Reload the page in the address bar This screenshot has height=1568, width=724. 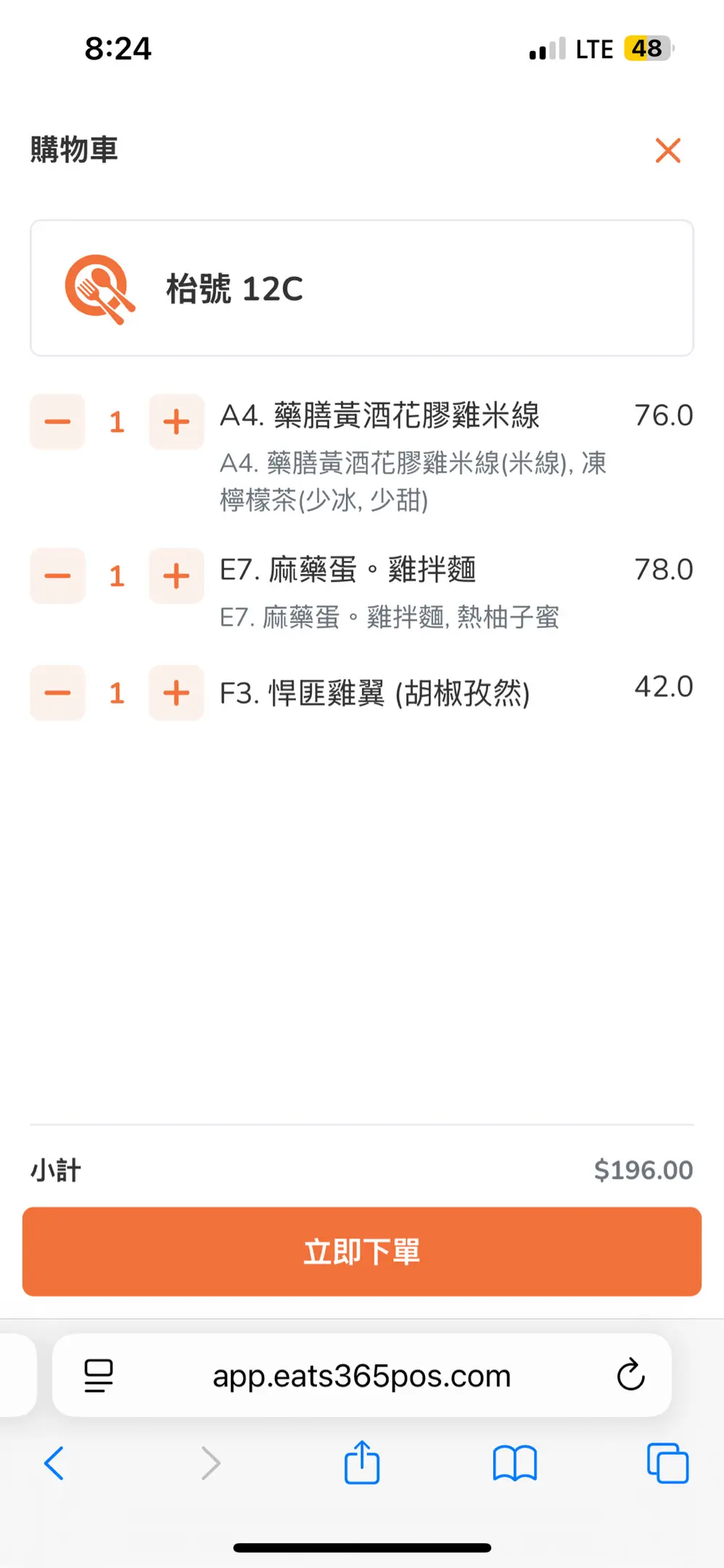[630, 1375]
